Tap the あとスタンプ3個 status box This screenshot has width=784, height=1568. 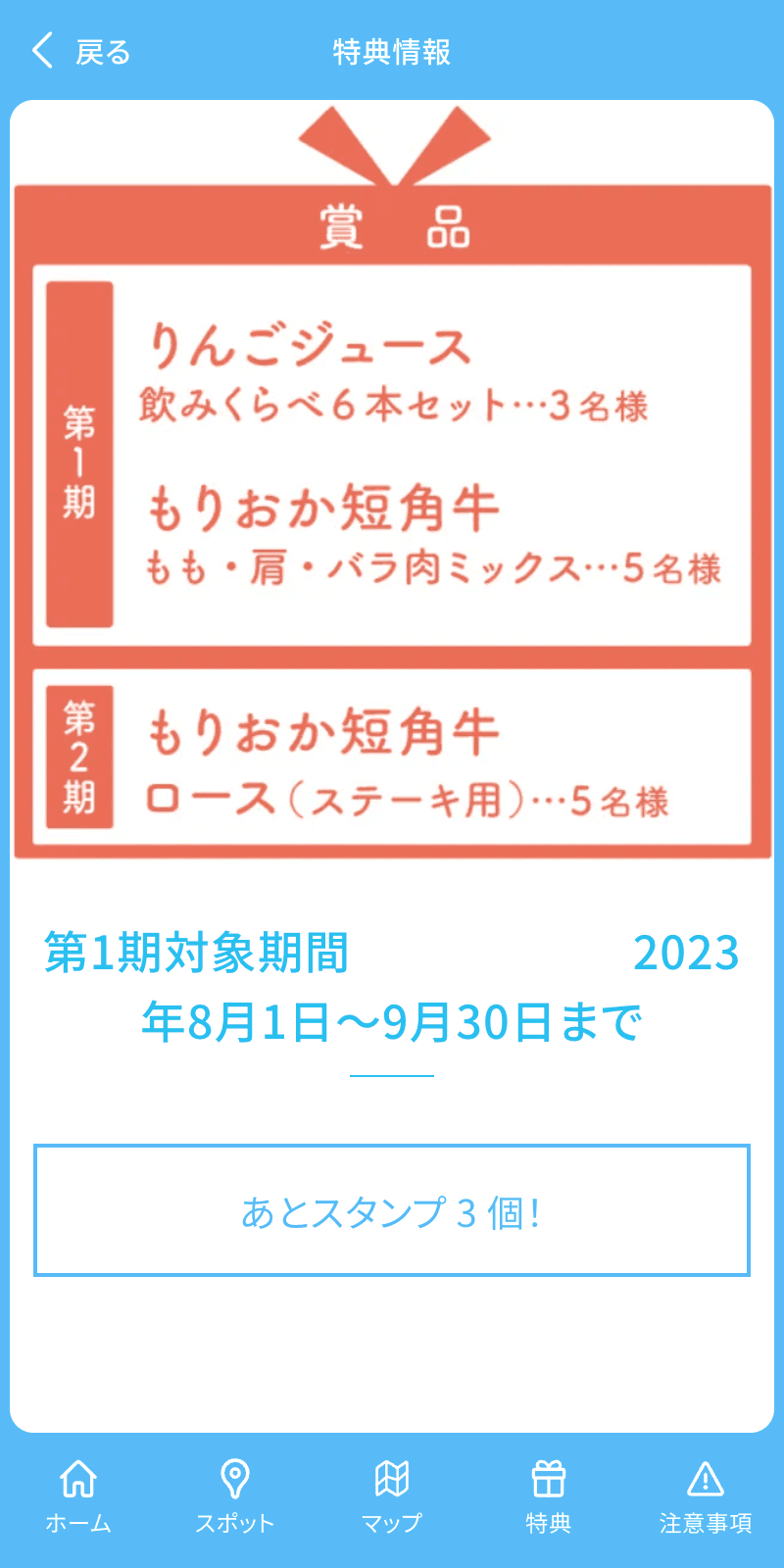click(x=392, y=1210)
